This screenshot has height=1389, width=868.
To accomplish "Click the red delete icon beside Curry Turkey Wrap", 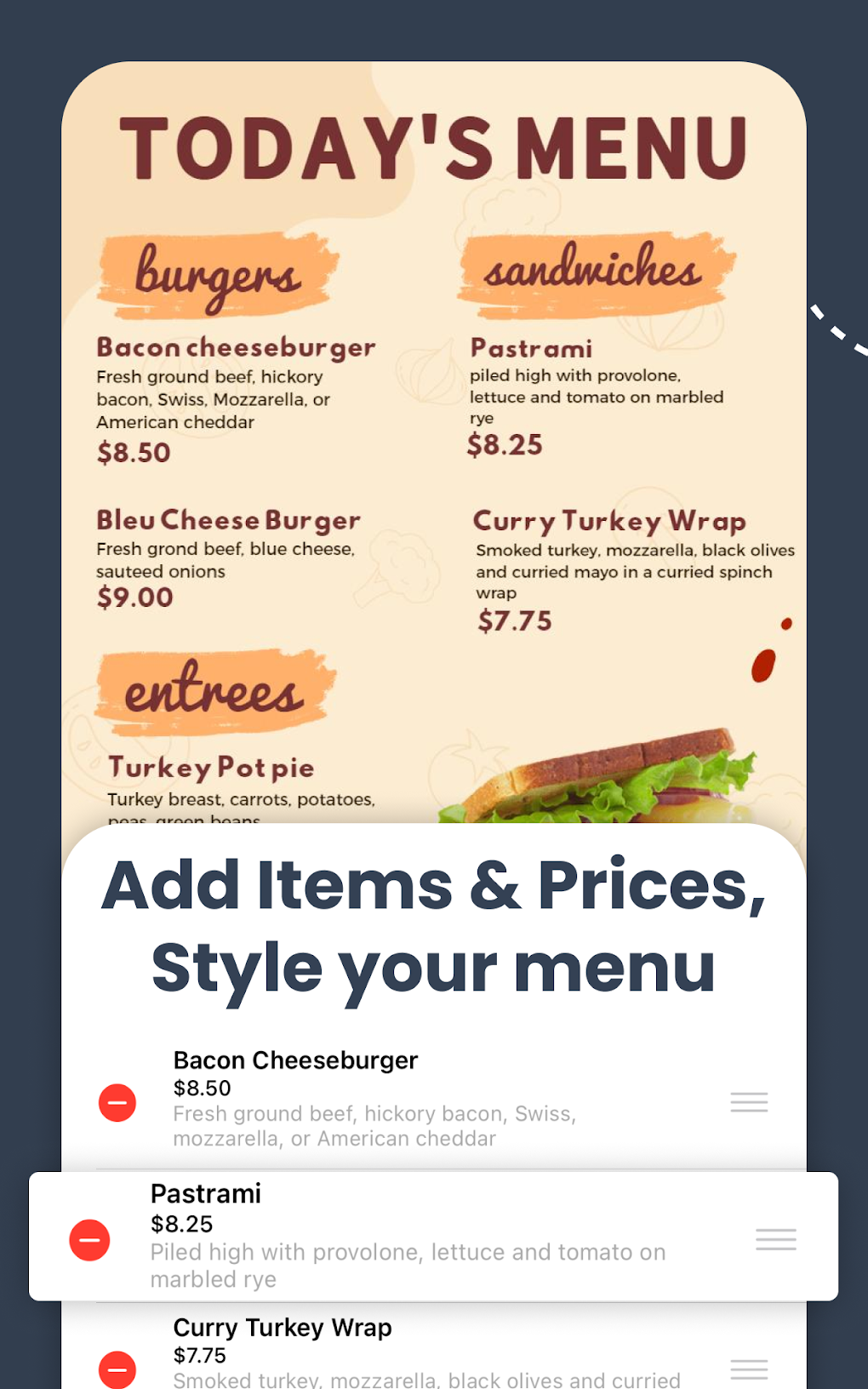I will (x=117, y=1369).
